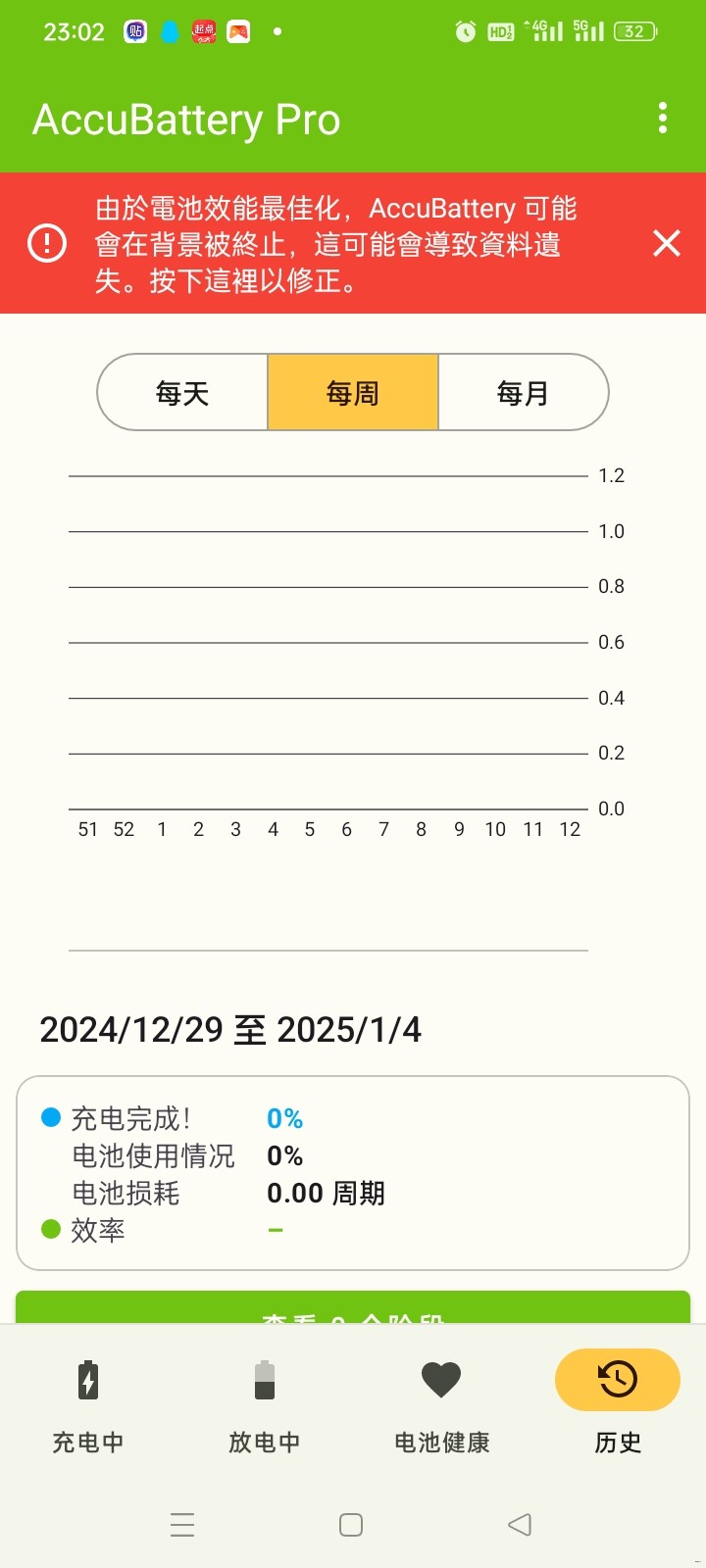Select the 放电中 discharging battery icon

point(263,1380)
